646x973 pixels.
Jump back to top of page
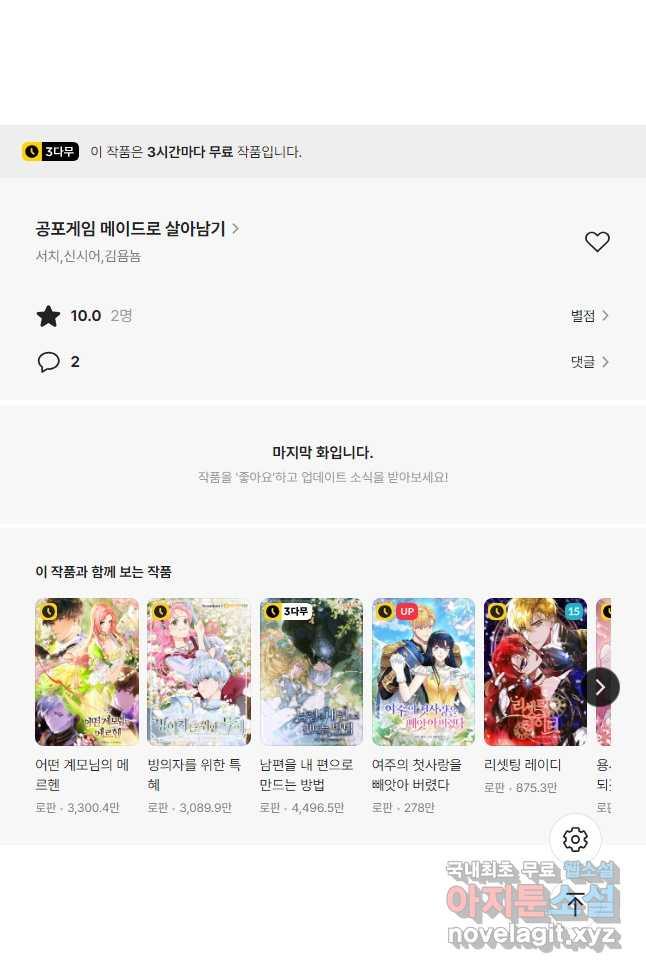pos(575,904)
